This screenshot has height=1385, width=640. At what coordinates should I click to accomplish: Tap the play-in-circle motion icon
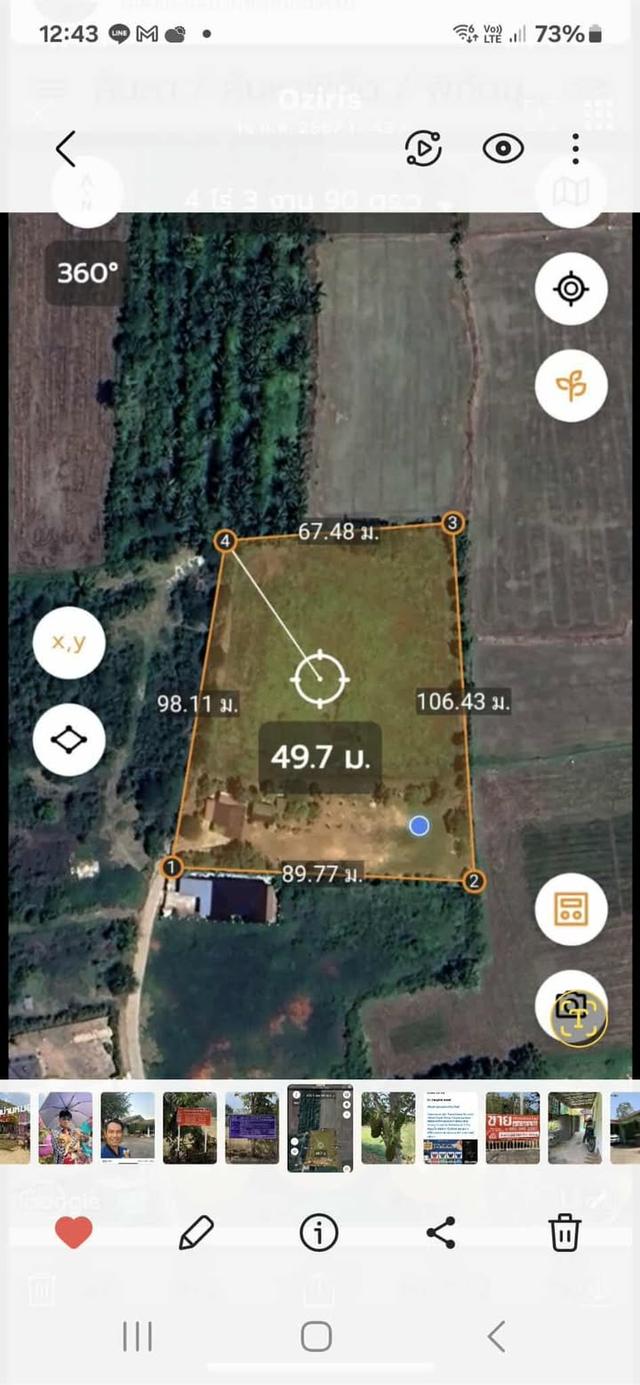pyautogui.click(x=423, y=149)
